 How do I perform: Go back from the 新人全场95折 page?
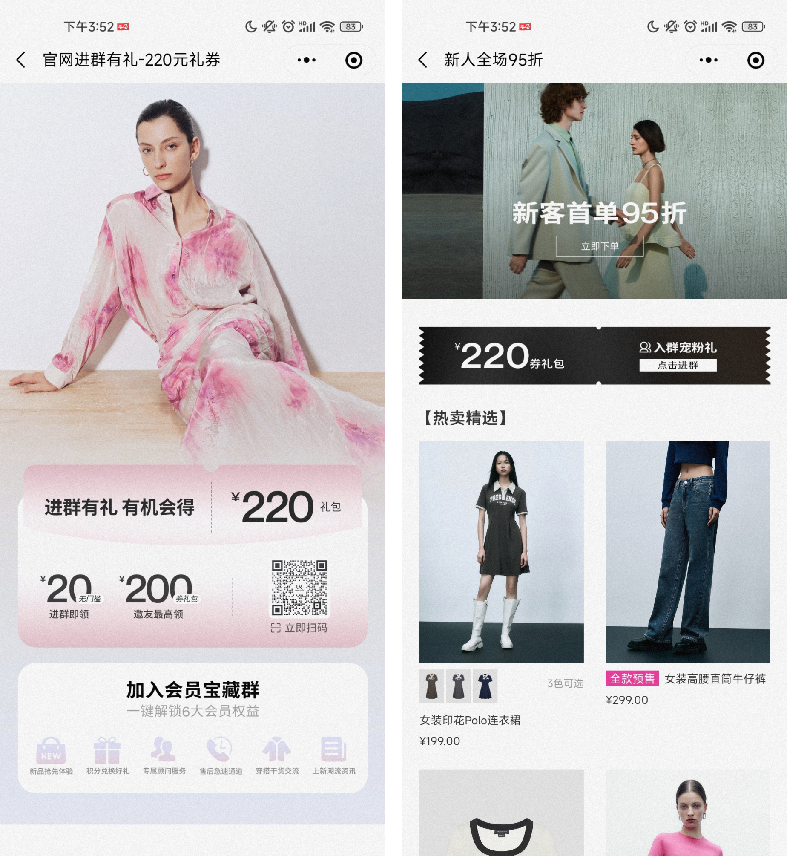point(423,60)
